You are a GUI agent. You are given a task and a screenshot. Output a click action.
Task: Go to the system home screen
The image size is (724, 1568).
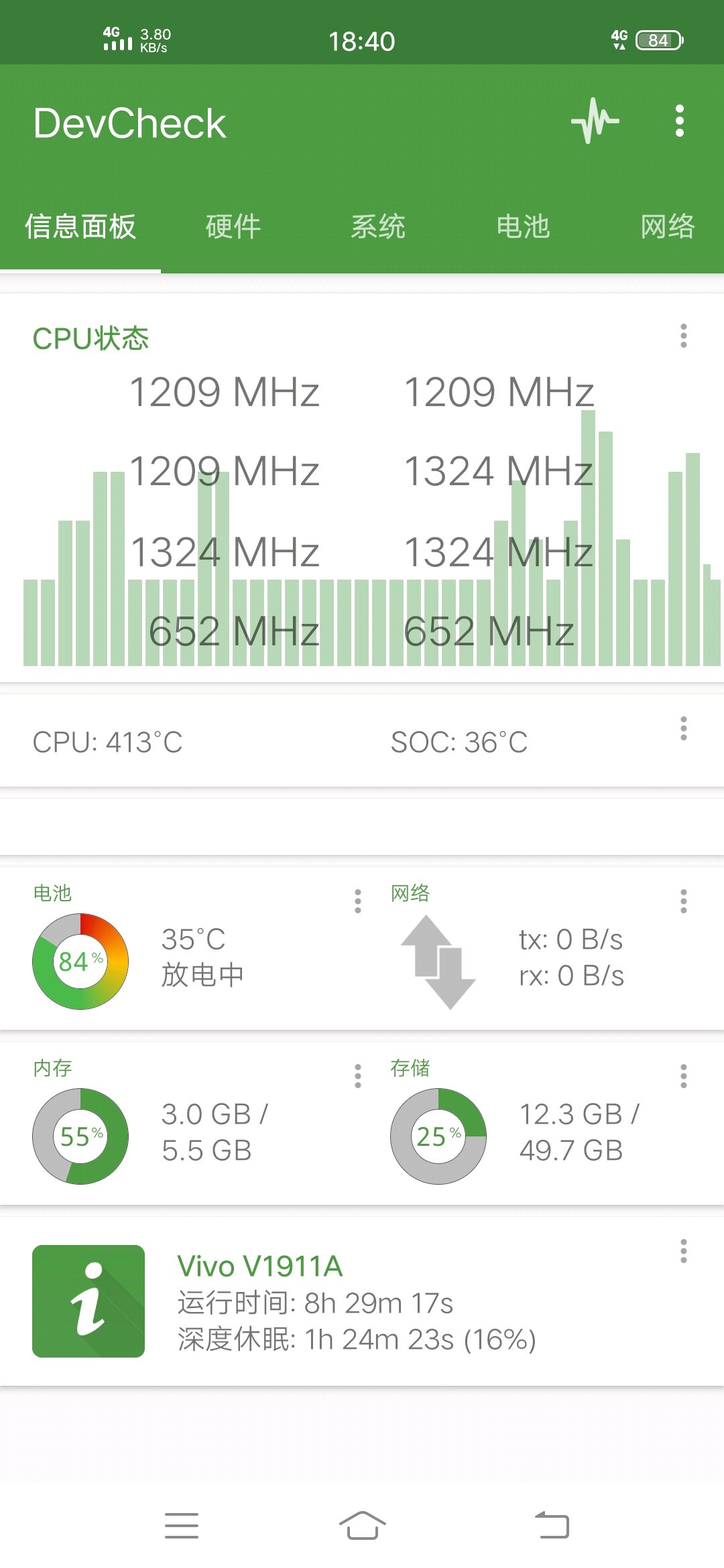(362, 1526)
